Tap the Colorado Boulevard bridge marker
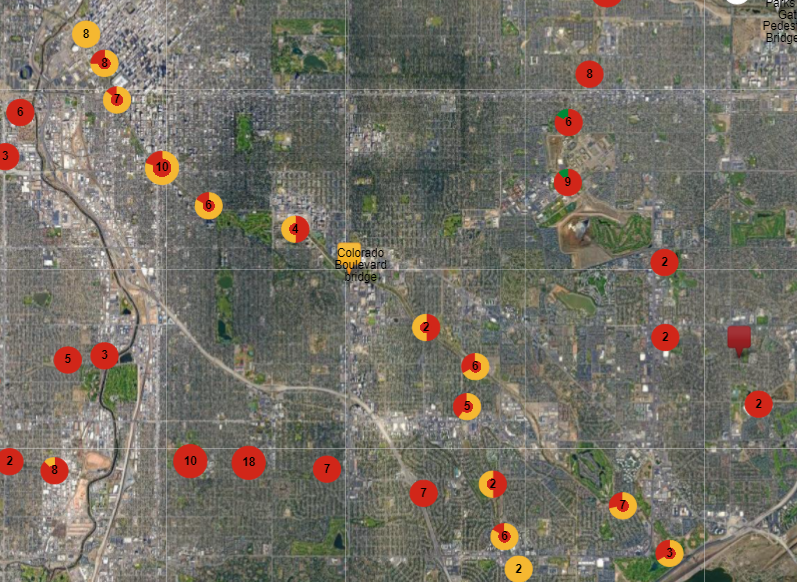 348,251
